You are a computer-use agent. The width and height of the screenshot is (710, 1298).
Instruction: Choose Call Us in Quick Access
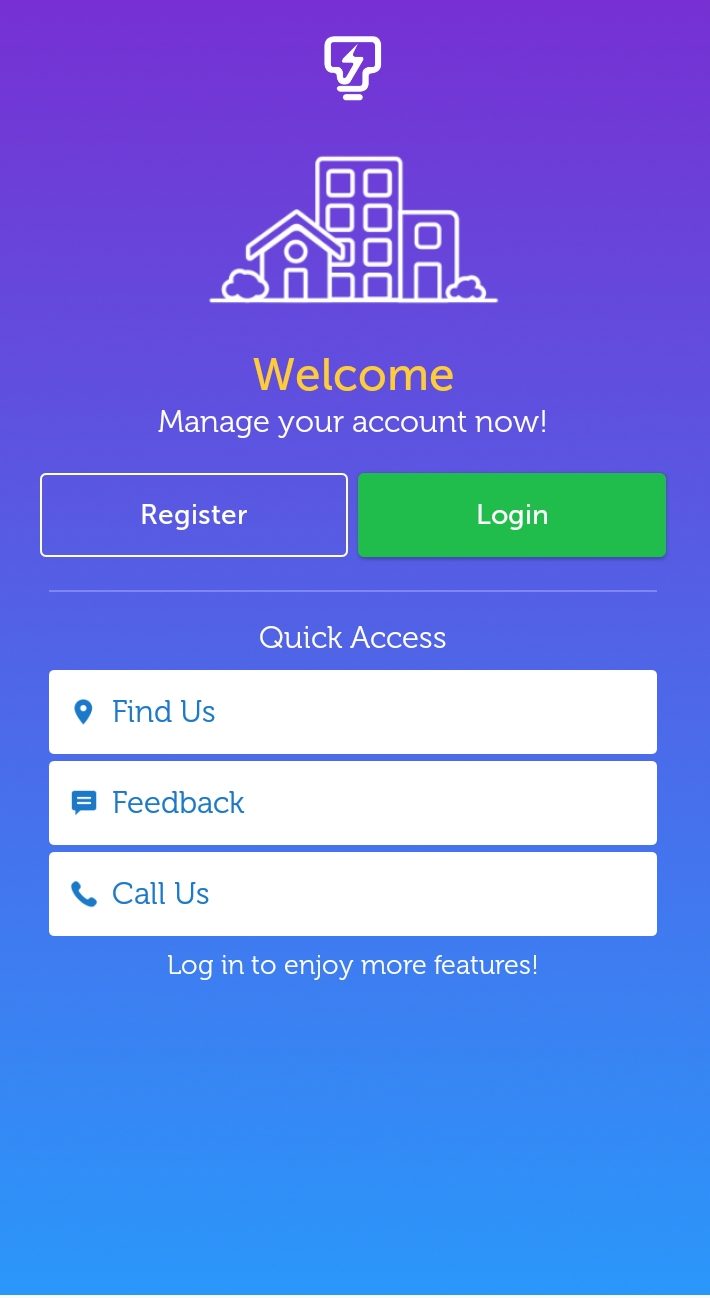pos(353,894)
